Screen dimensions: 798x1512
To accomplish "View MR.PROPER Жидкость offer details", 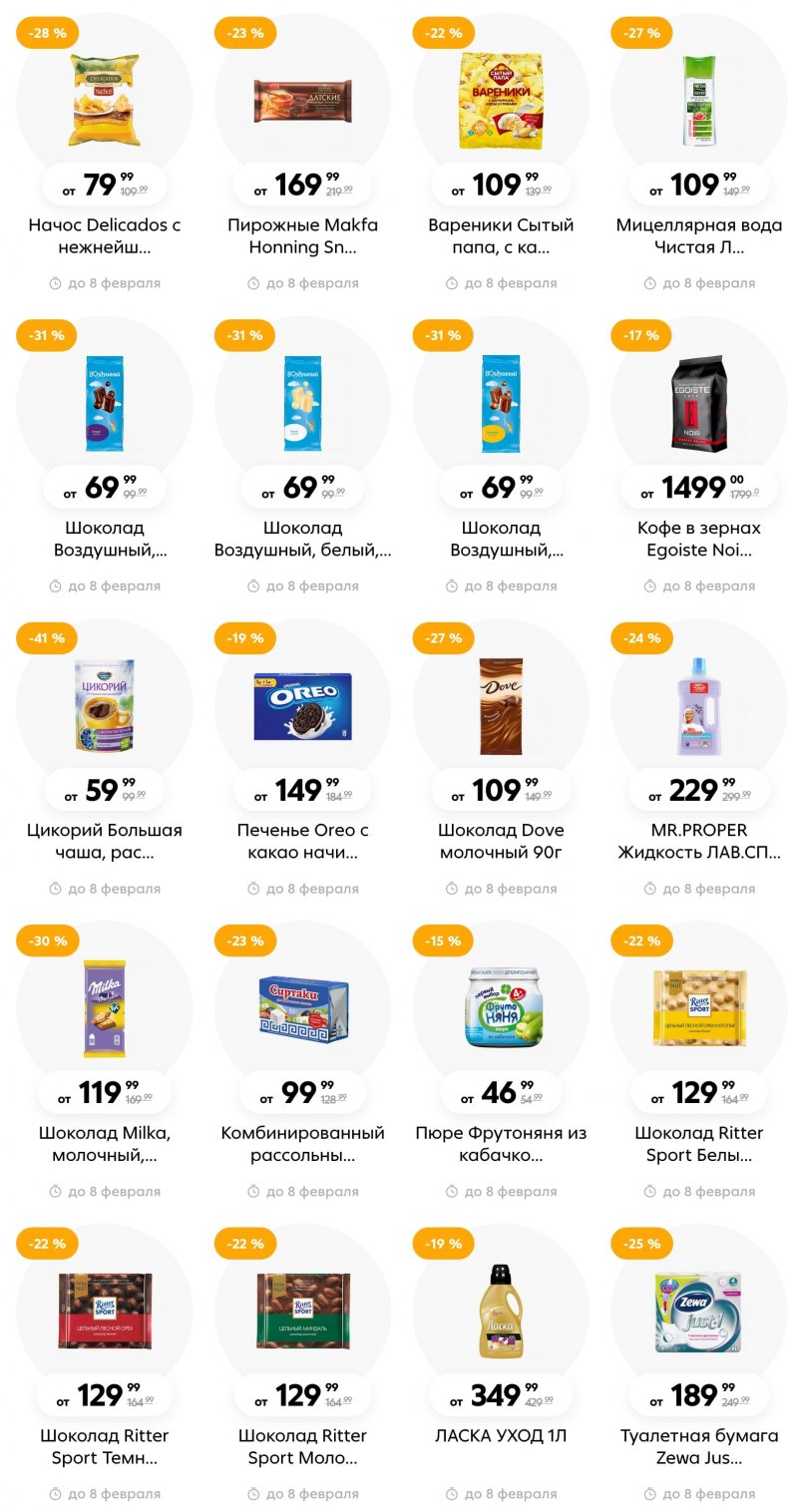I will [698, 705].
